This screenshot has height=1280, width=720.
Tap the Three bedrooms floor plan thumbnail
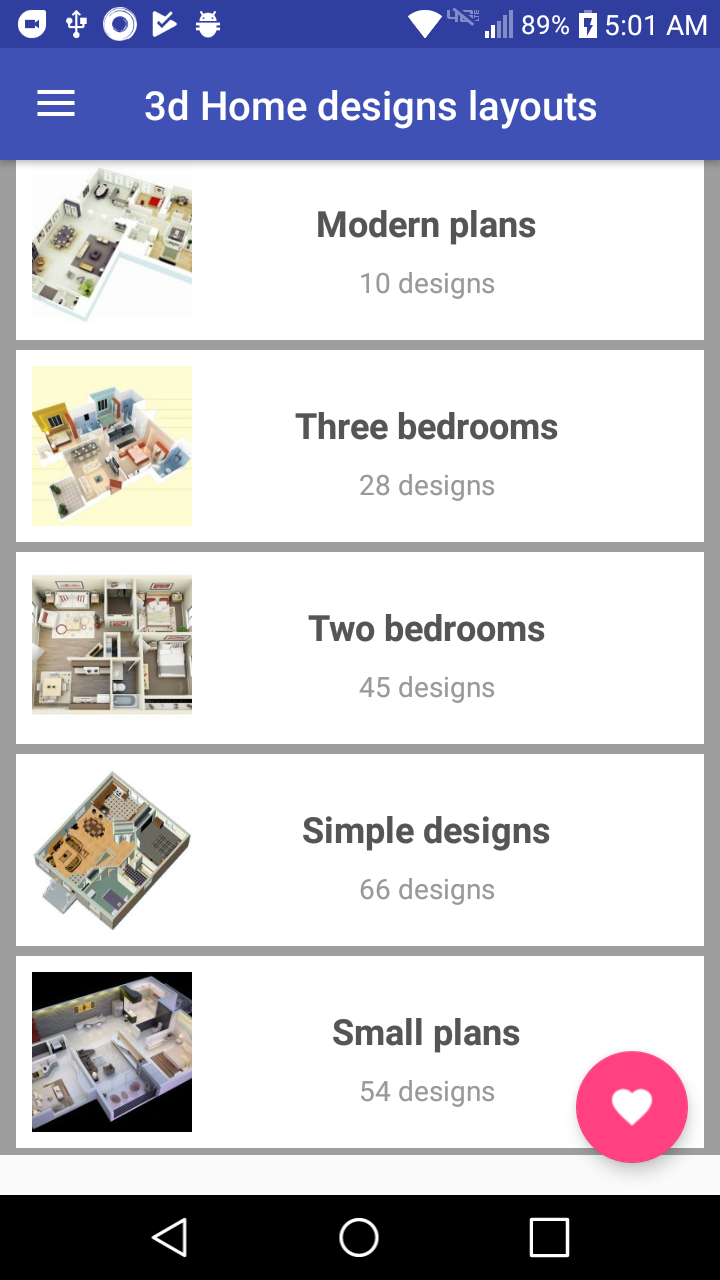coord(111,445)
